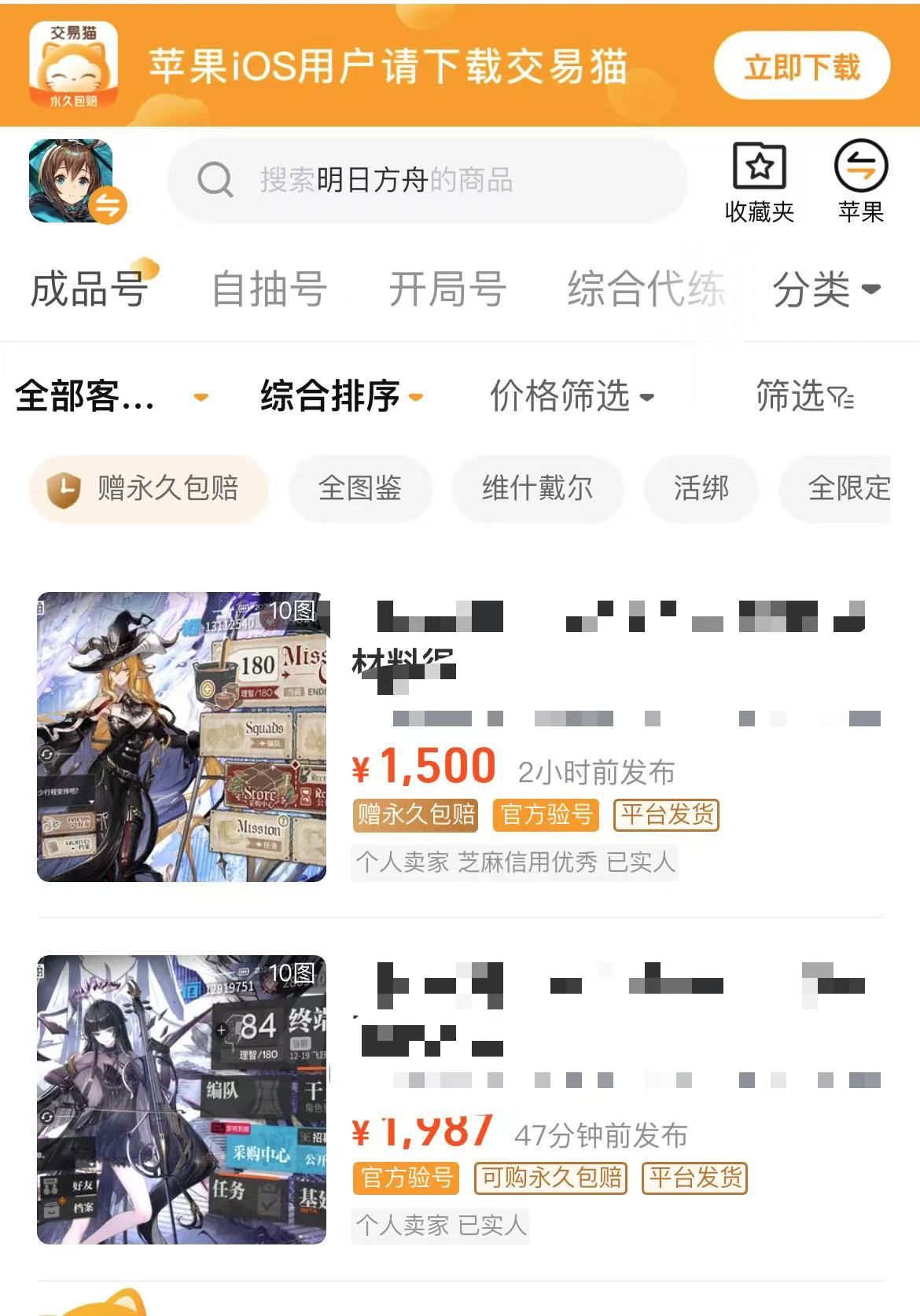
Task: Open the 明日方舟 search box
Action: tap(429, 181)
